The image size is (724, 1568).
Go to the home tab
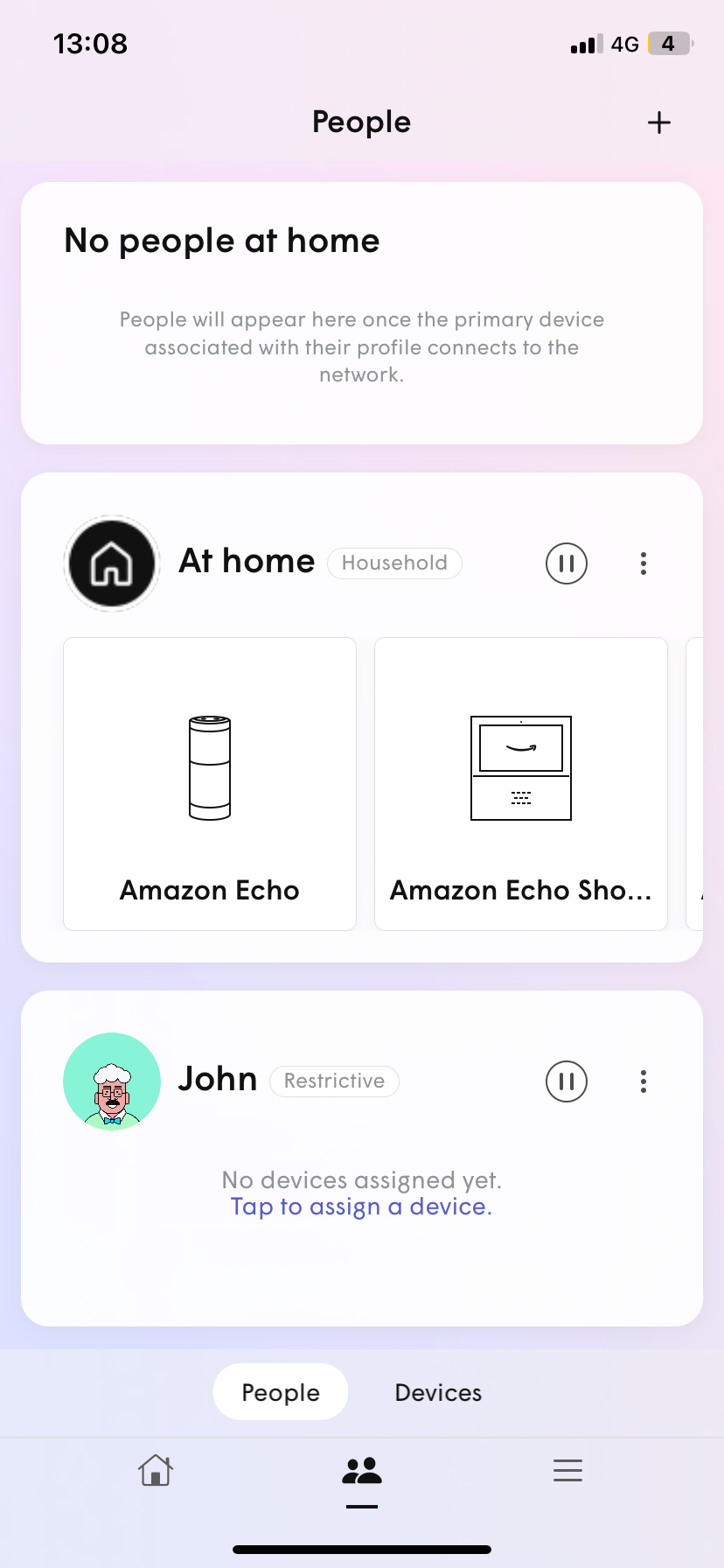[x=156, y=1470]
